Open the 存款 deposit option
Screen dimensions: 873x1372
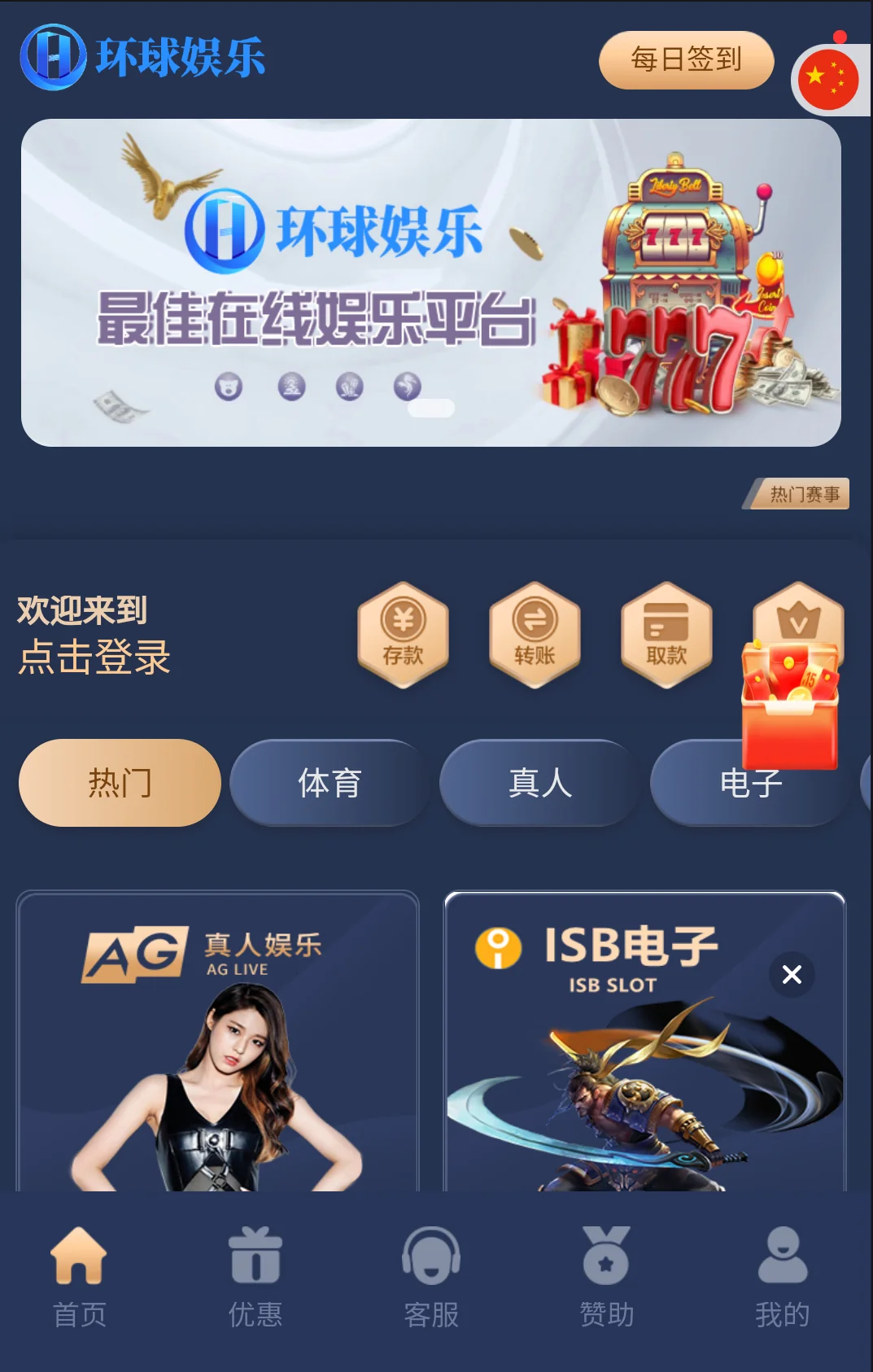click(403, 635)
